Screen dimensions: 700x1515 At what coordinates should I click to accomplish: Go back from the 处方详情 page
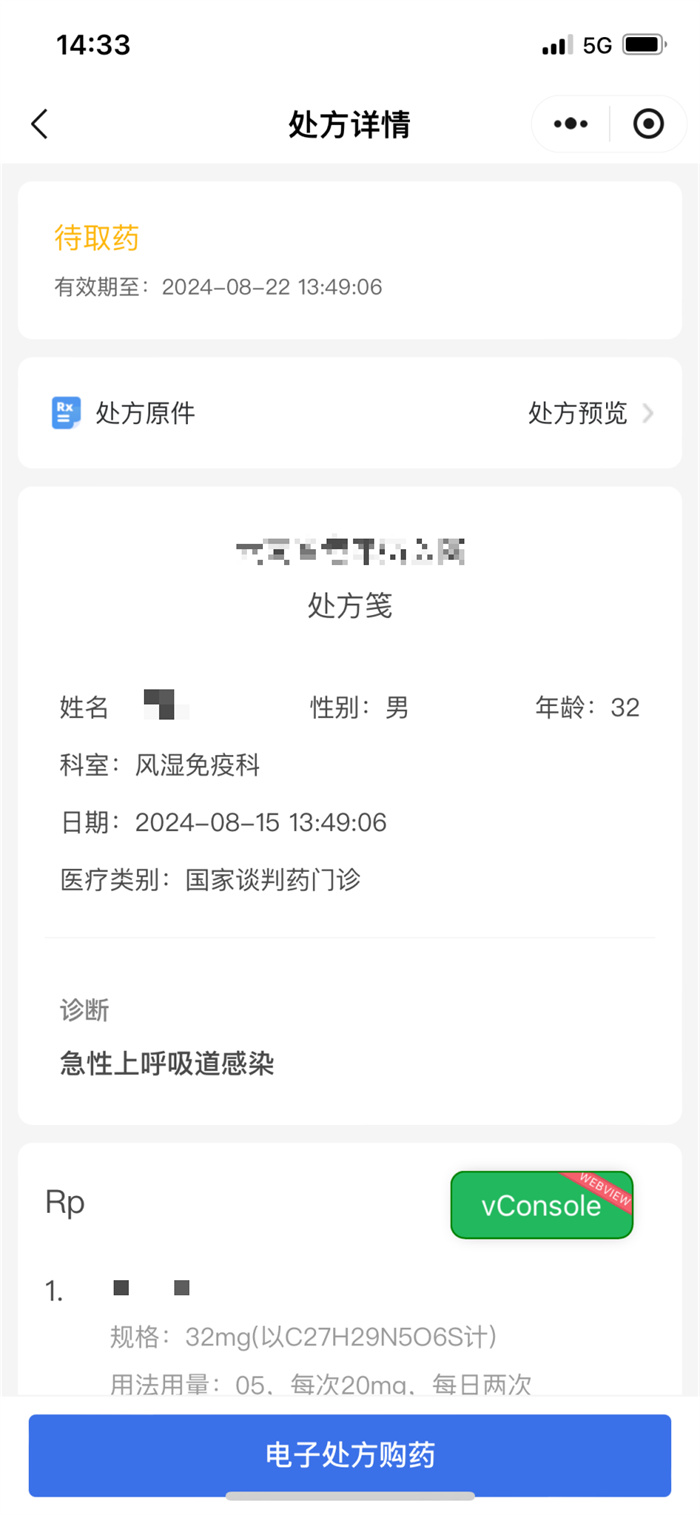pos(39,125)
